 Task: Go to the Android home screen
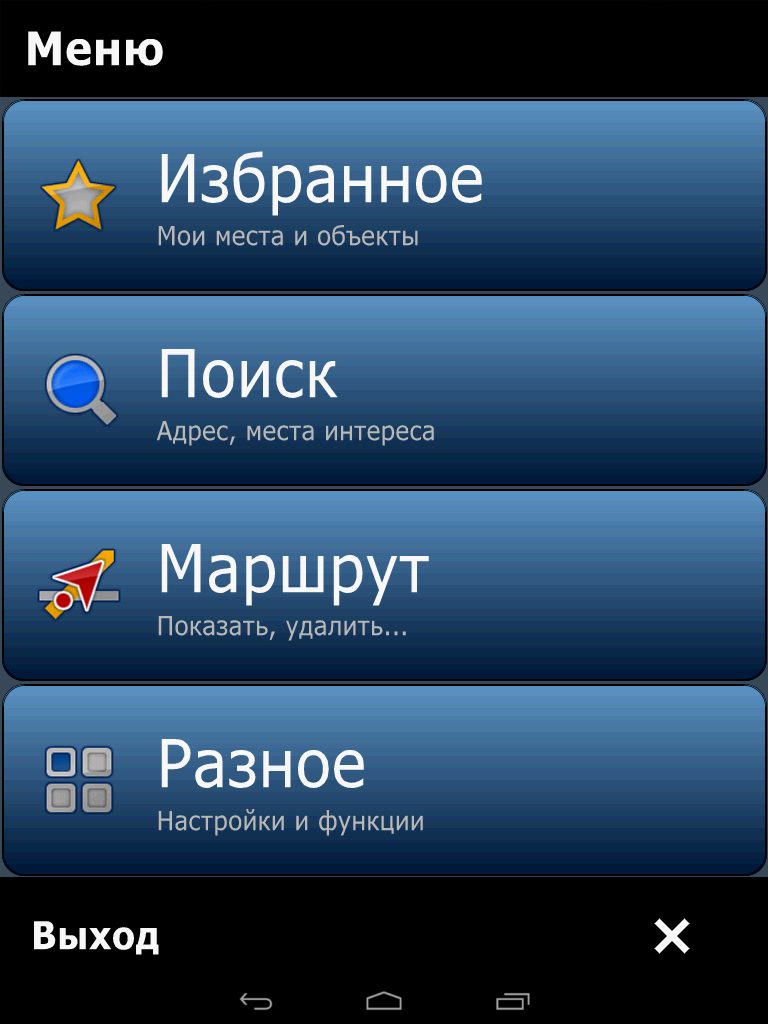pyautogui.click(x=384, y=1001)
